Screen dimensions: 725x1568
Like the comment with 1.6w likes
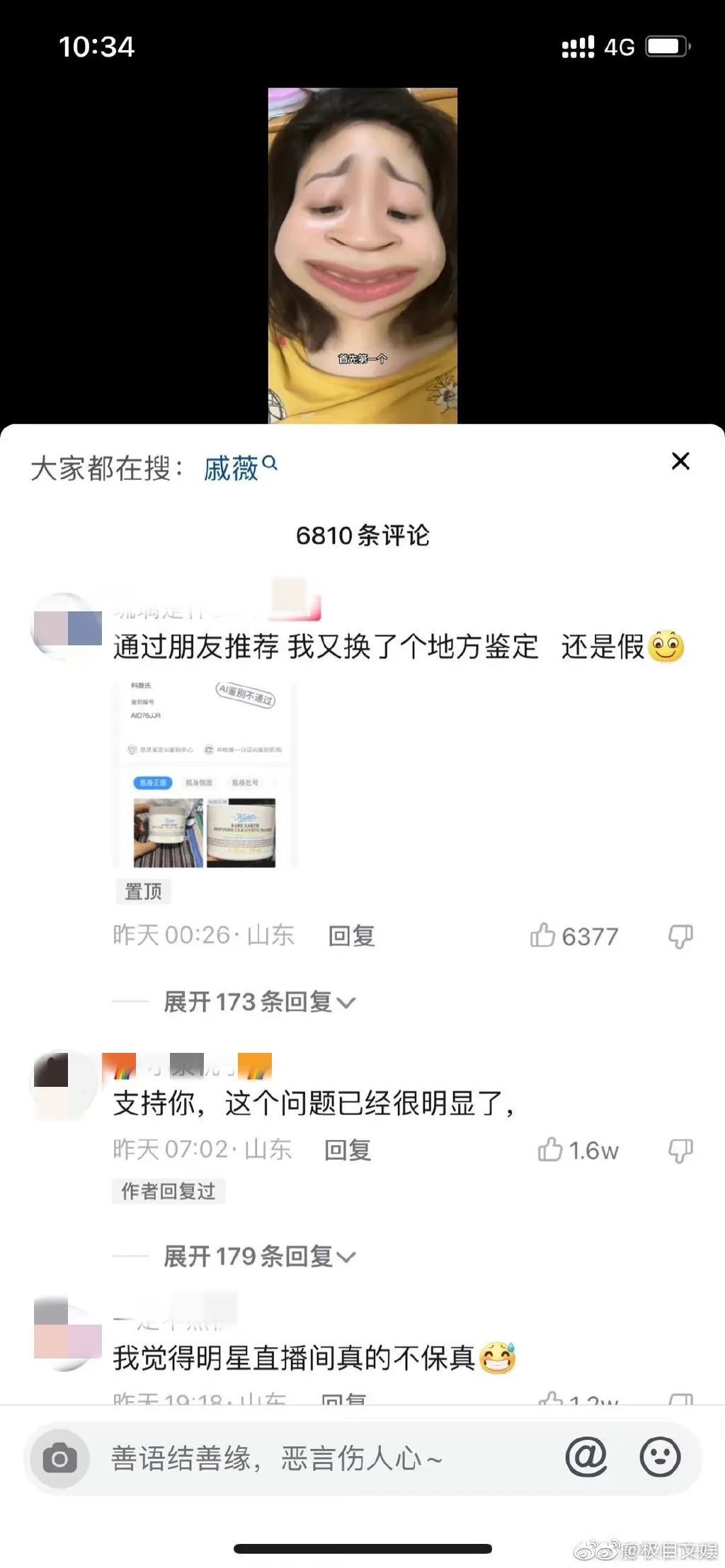550,1150
